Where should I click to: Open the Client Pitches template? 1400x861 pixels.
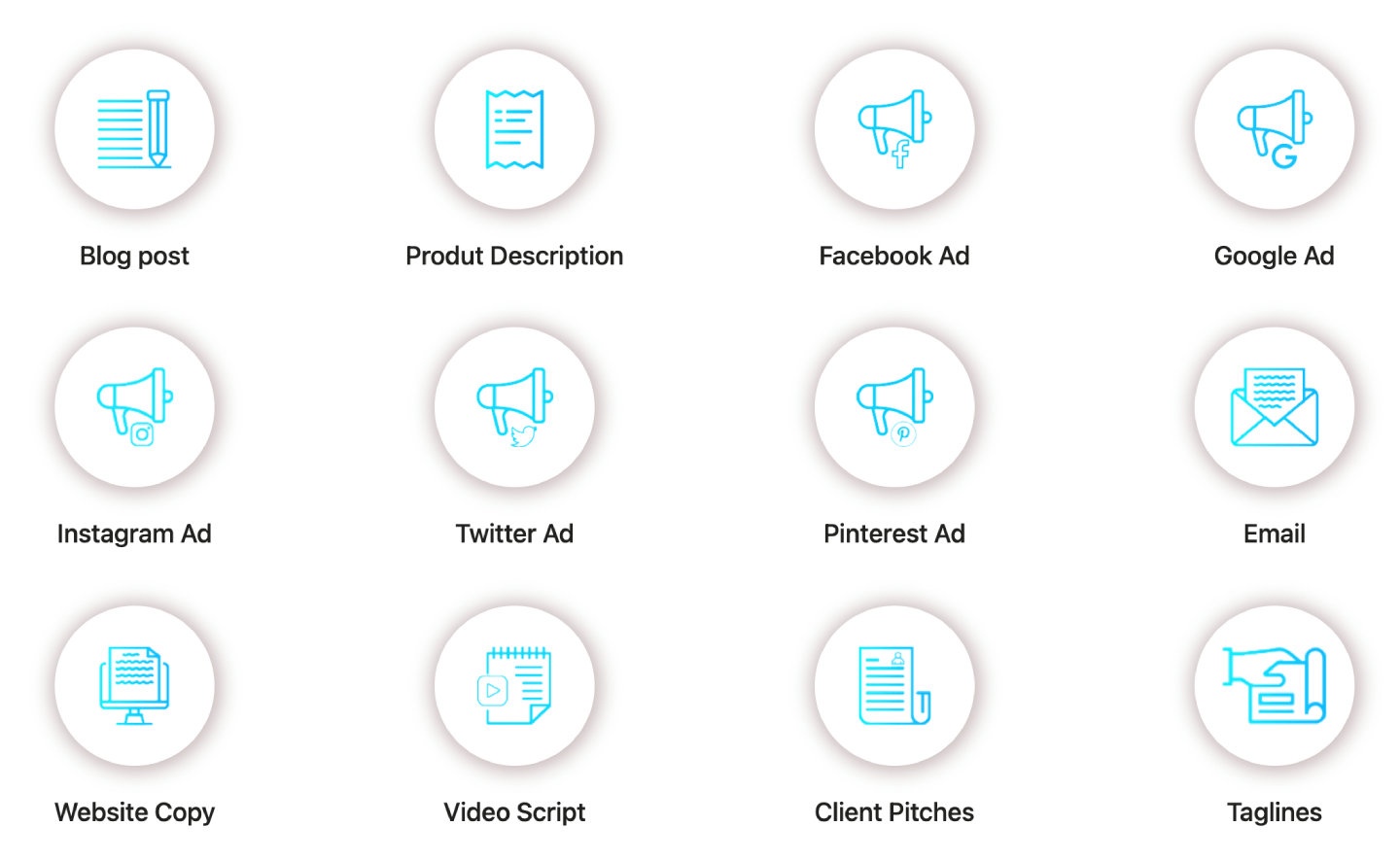pos(894,686)
